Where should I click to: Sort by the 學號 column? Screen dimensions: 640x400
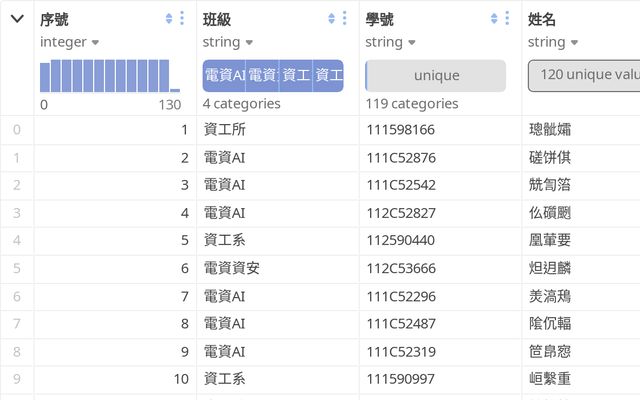[495, 19]
